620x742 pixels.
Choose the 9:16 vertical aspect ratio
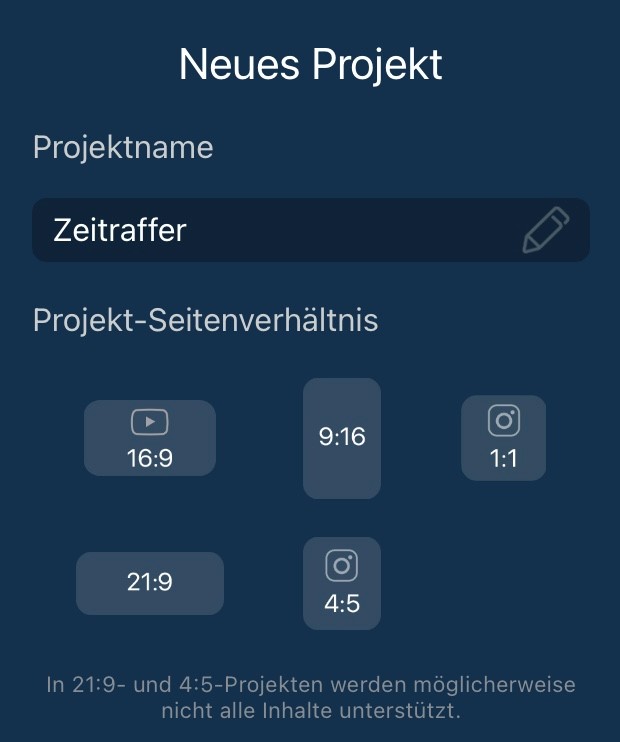pyautogui.click(x=342, y=438)
